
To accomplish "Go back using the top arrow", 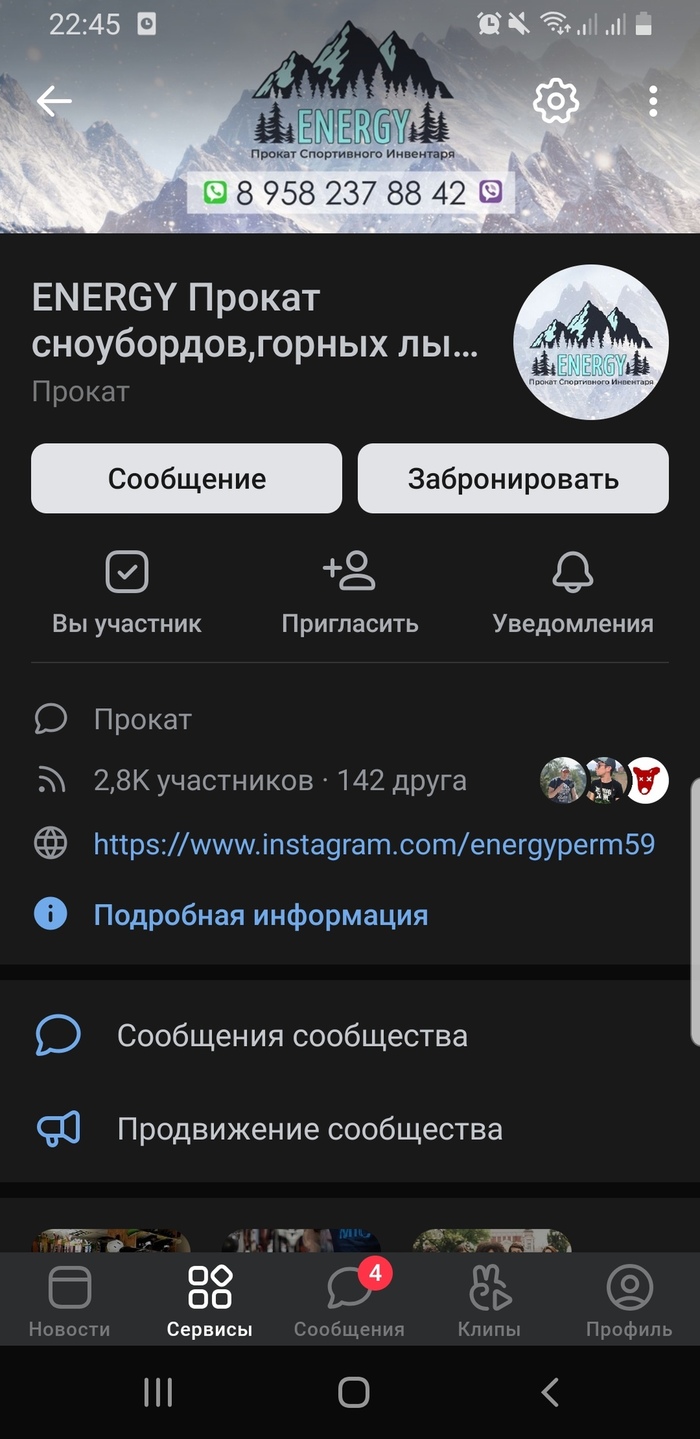I will point(54,101).
